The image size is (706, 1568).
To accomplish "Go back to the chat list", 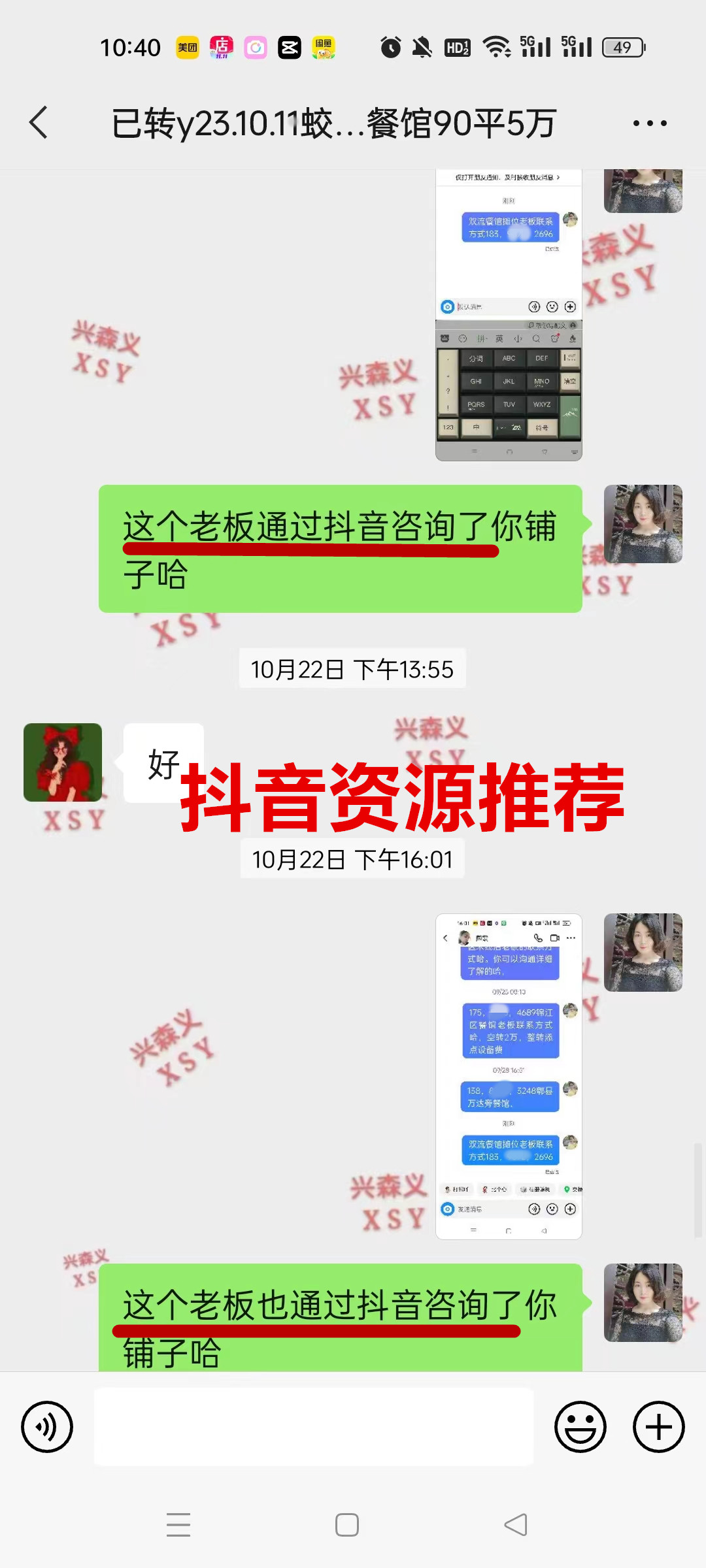I will point(39,122).
